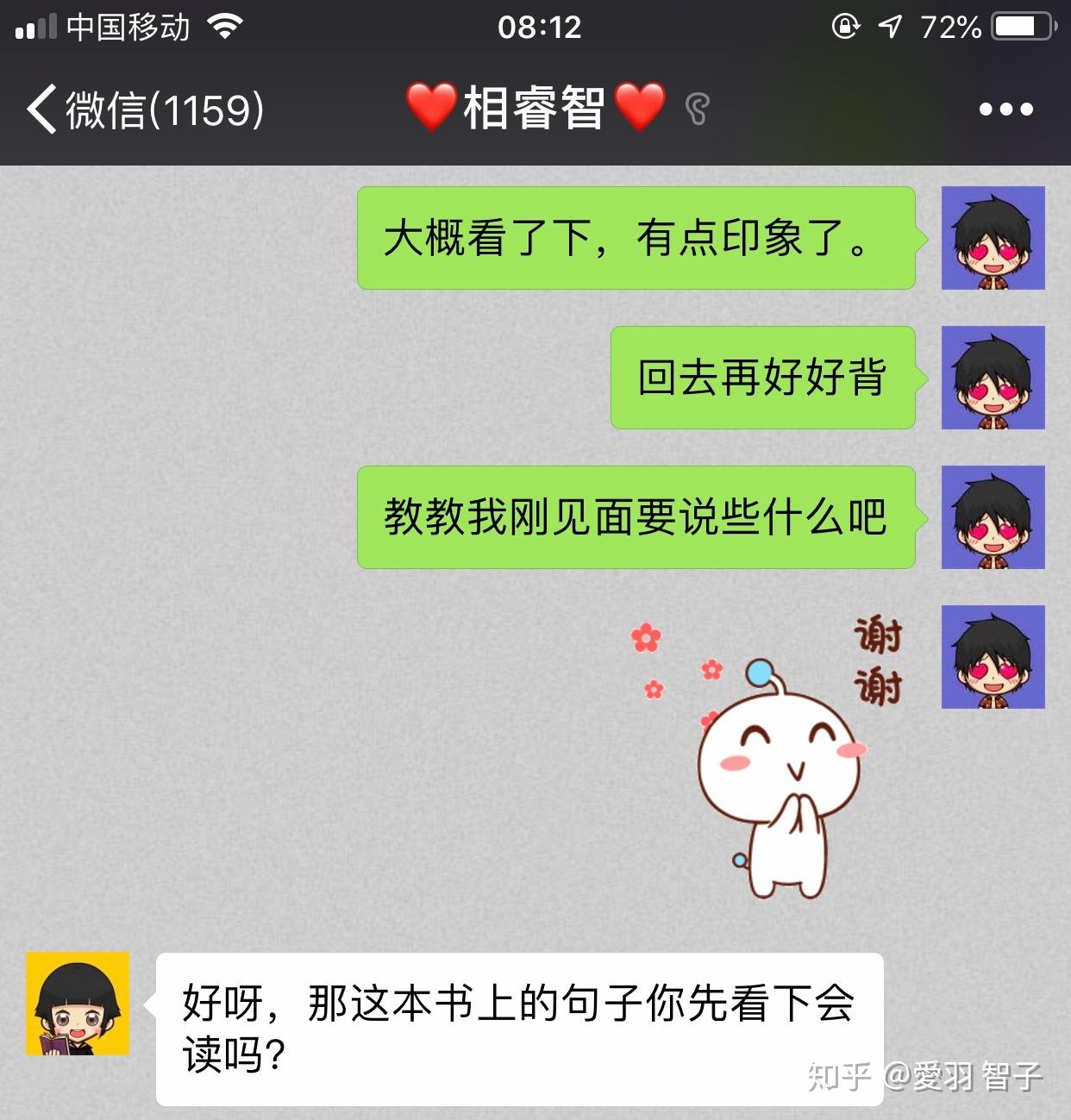This screenshot has width=1071, height=1120.
Task: Open your heart-eyes avatar next to top message
Action: click(992, 239)
